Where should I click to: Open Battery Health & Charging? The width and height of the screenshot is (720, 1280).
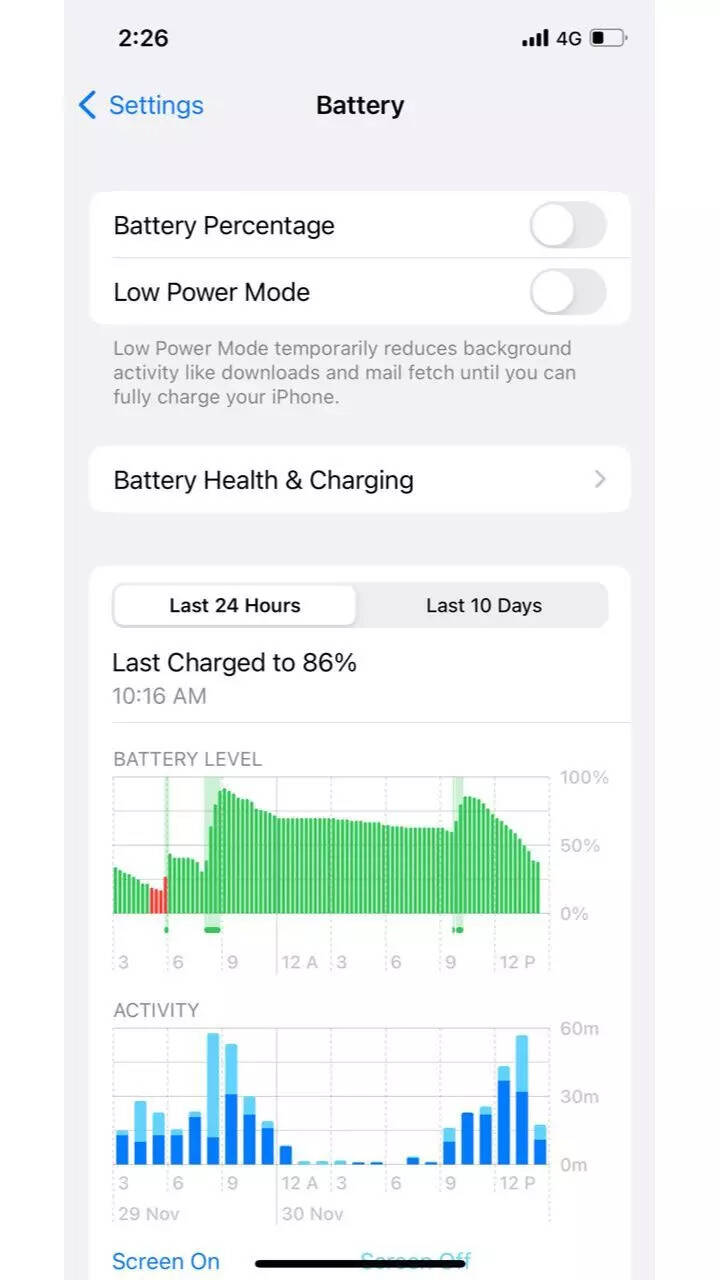[360, 480]
